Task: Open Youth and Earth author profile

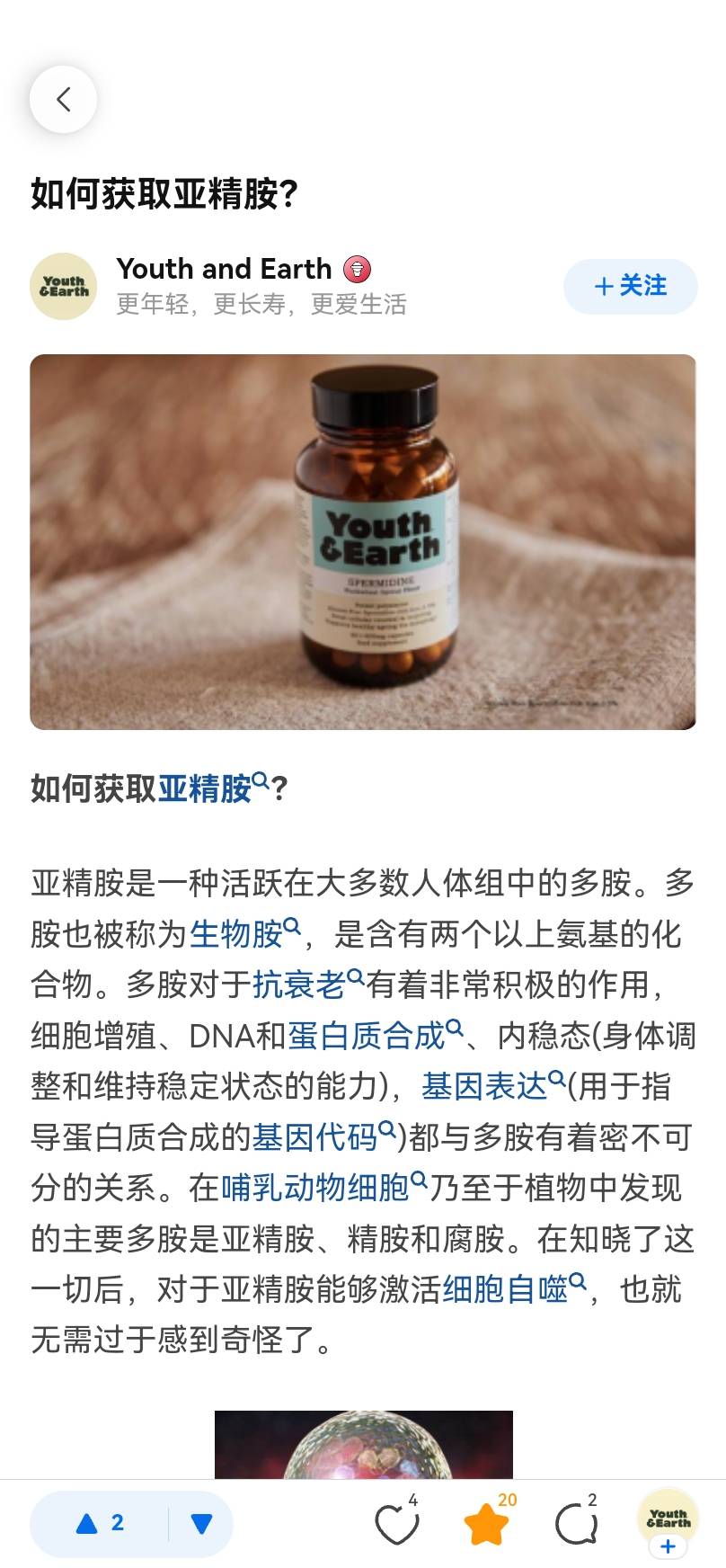Action: point(224,269)
